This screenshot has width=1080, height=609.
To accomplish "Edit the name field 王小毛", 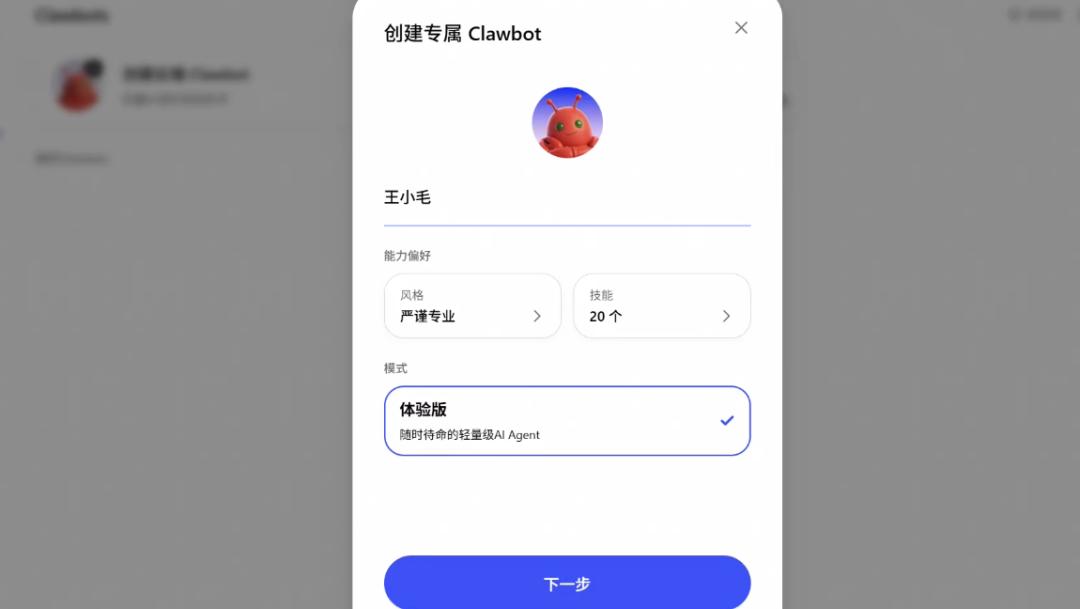I will 566,198.
